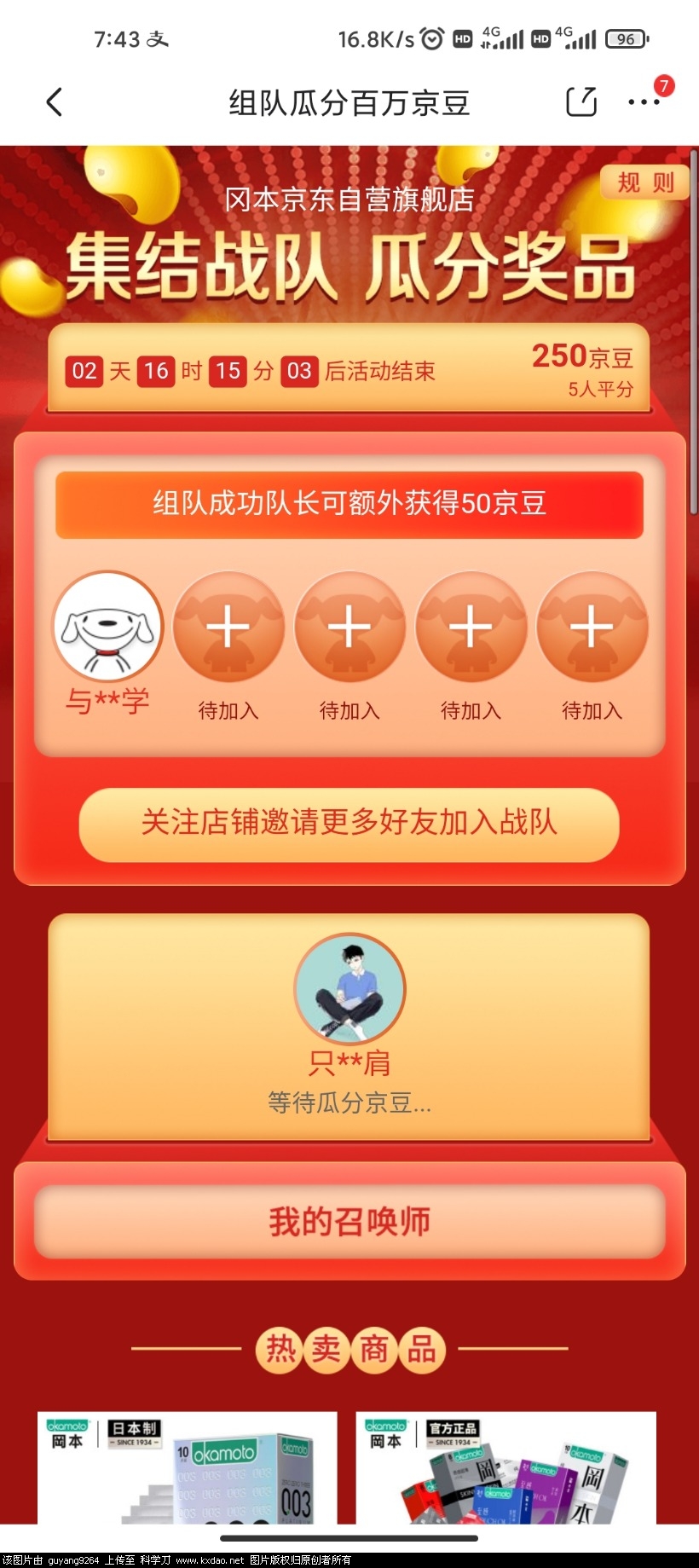The height and width of the screenshot is (1568, 699).
Task: Tap the 热卖商品 section header
Action: [x=349, y=1350]
